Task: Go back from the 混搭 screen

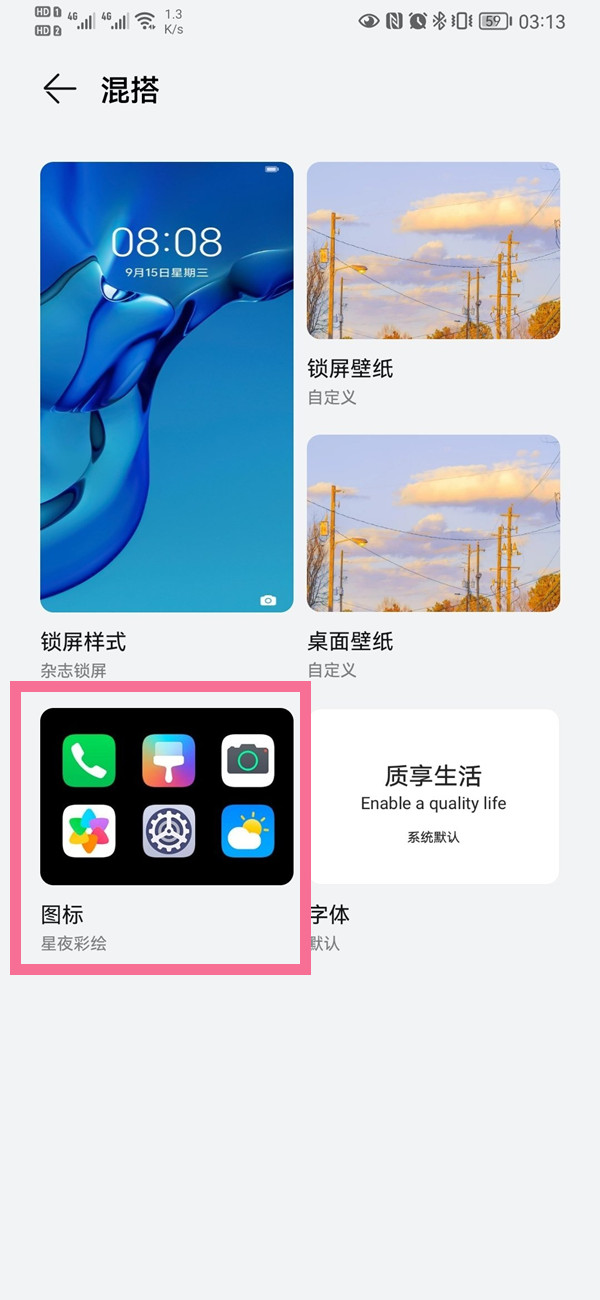Action: (x=60, y=90)
